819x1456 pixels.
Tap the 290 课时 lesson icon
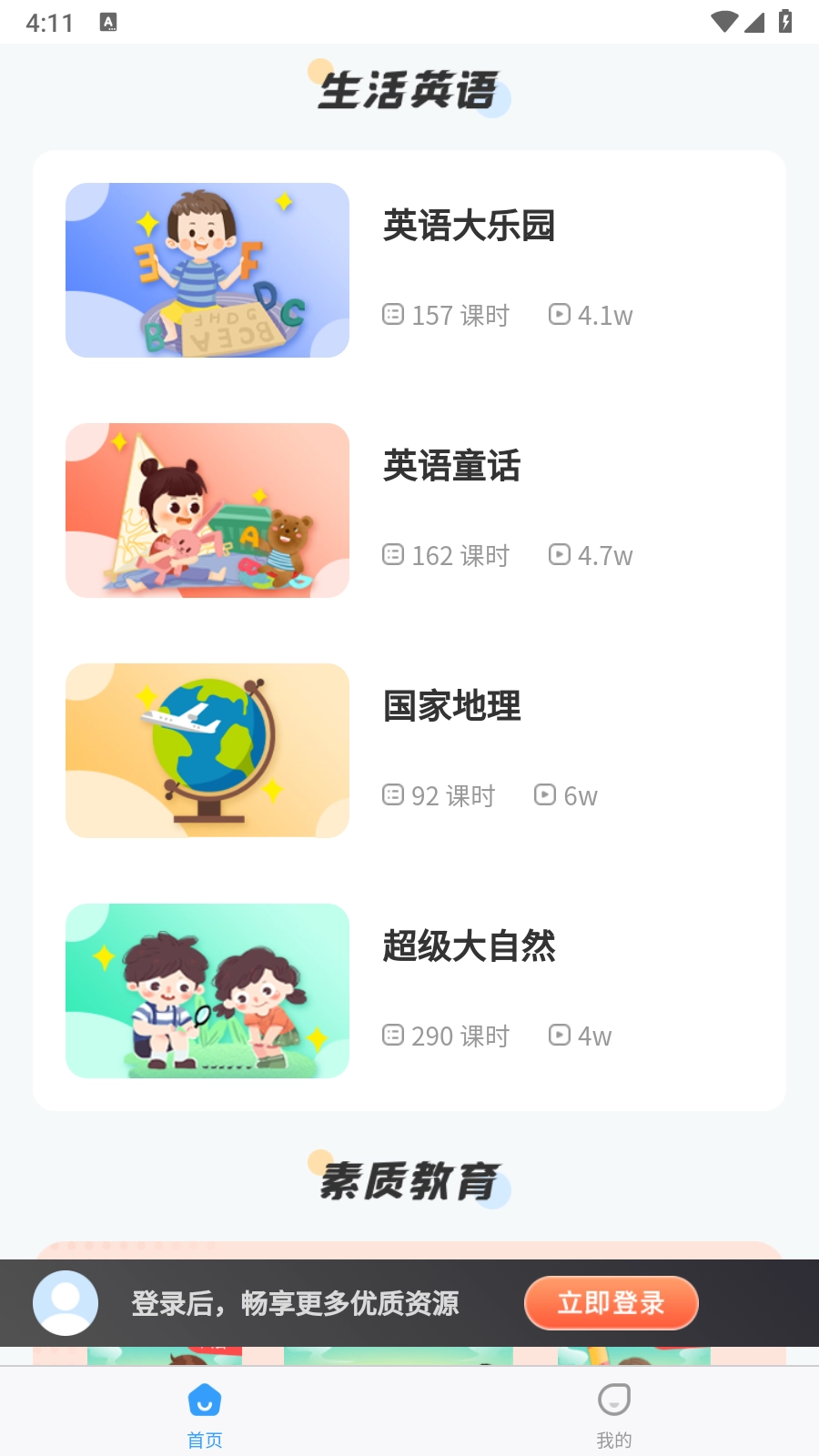point(391,1035)
